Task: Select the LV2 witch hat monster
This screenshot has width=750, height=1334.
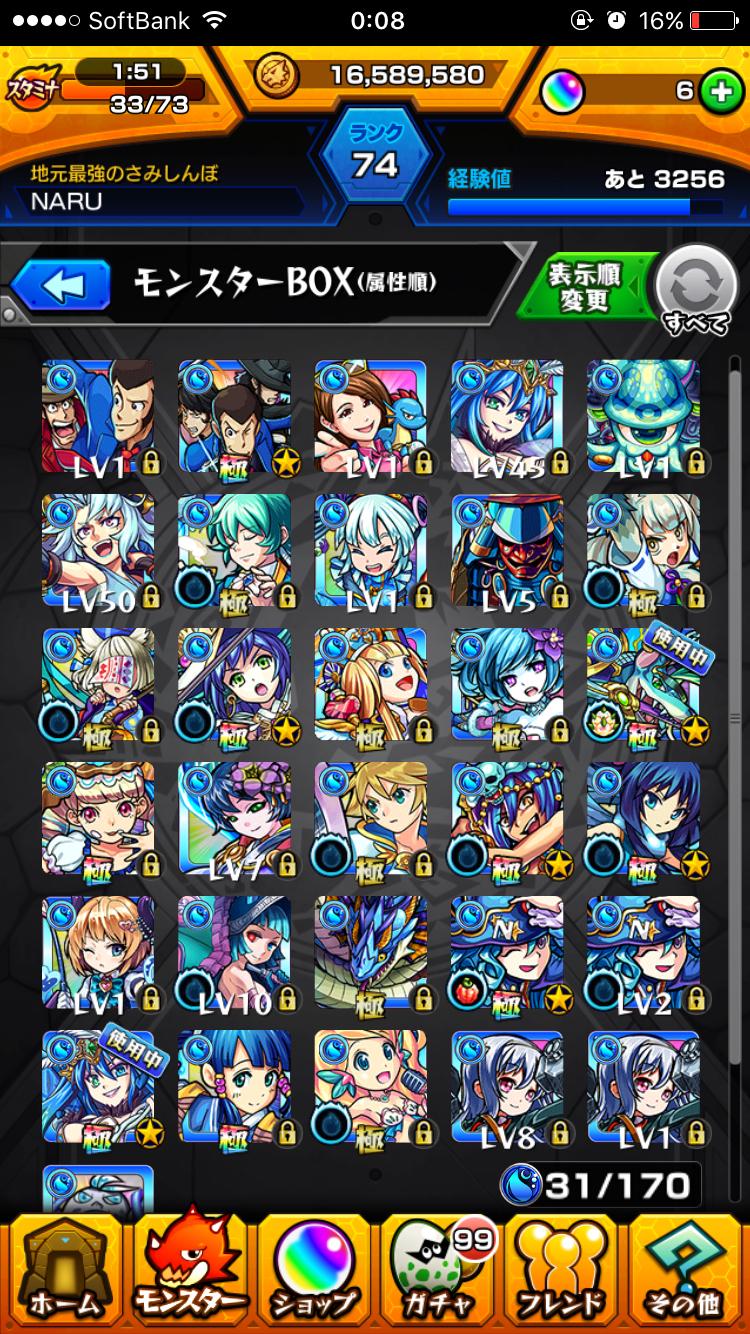Action: [643, 952]
